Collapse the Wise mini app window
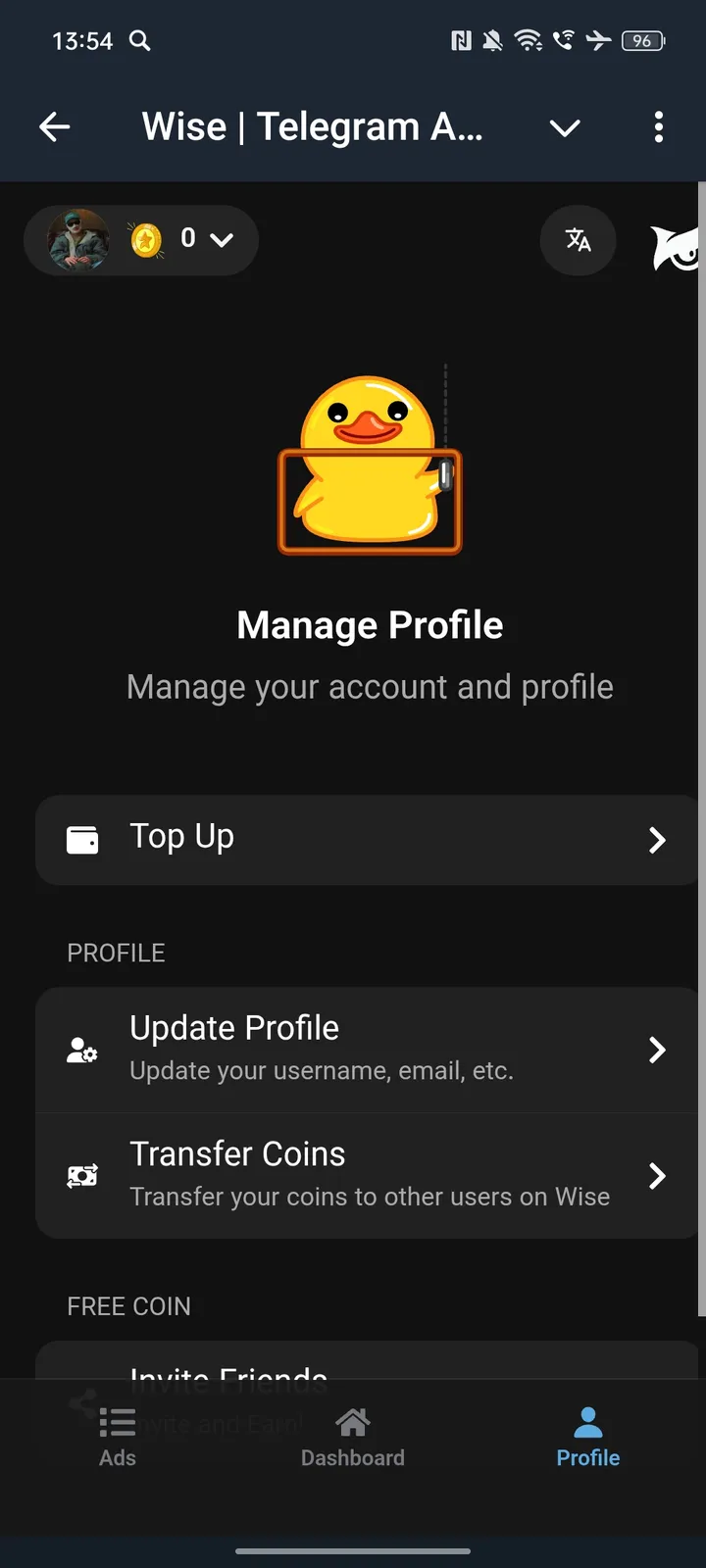Viewport: 706px width, 1568px height. 565,127
